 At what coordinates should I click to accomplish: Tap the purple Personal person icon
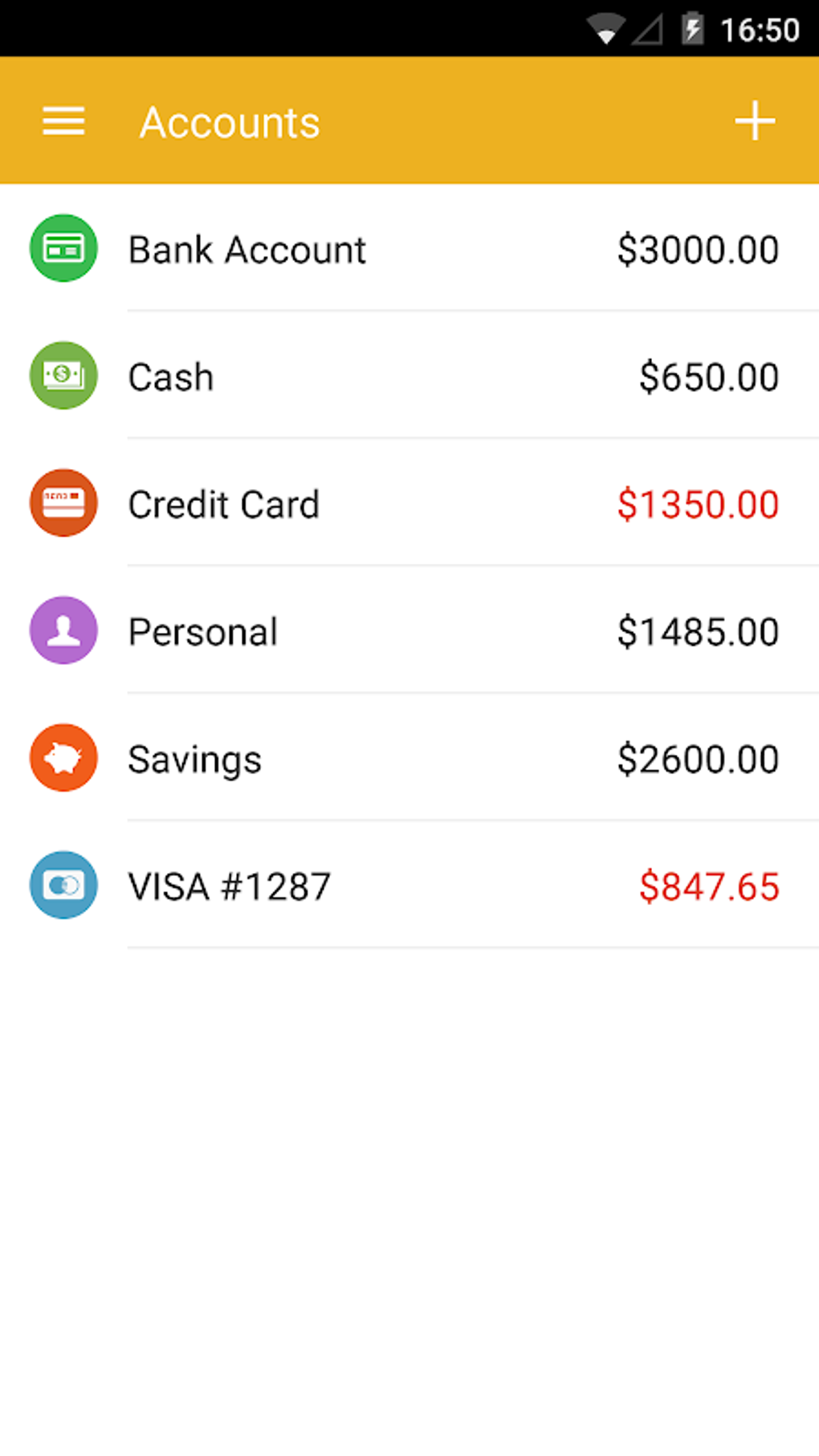pos(63,630)
